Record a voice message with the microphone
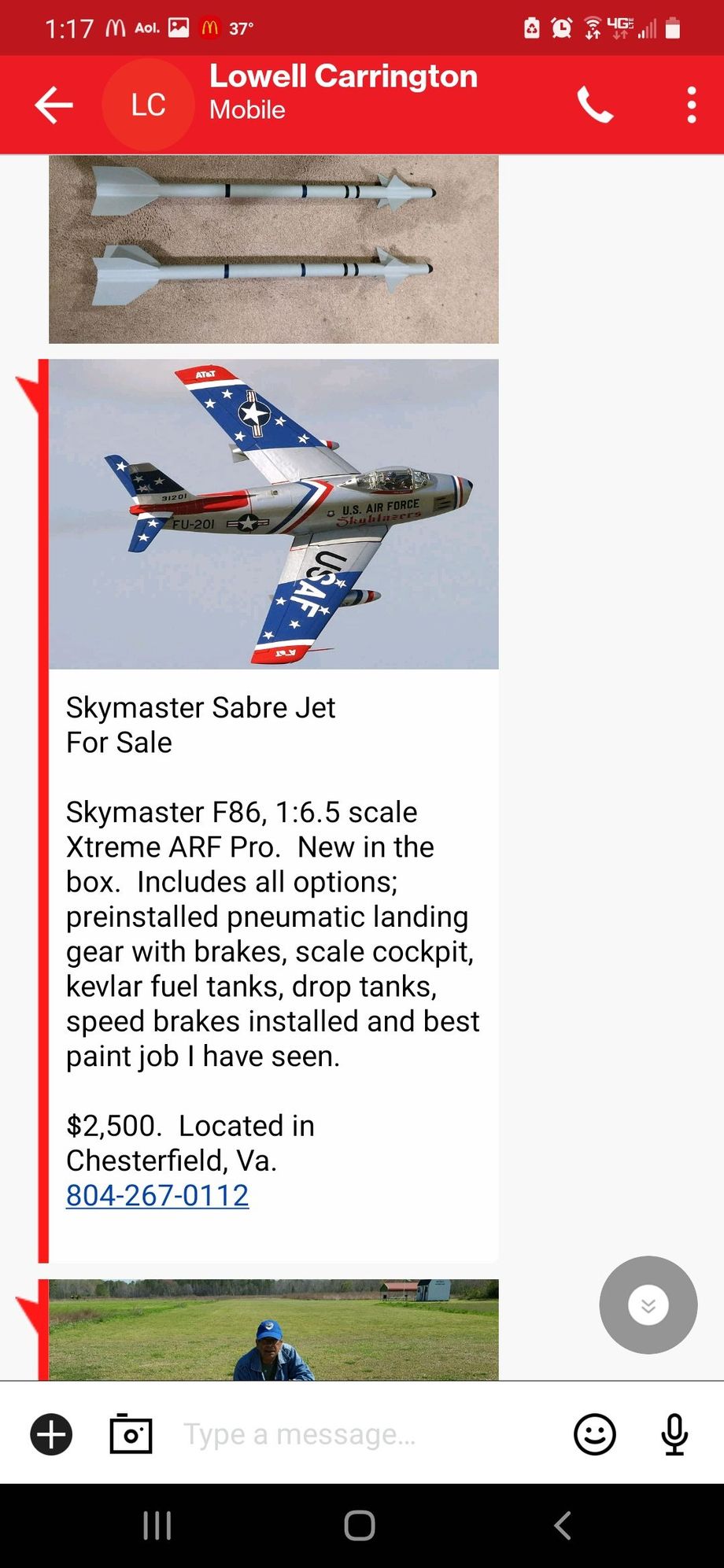This screenshot has width=724, height=1568. point(674,1434)
